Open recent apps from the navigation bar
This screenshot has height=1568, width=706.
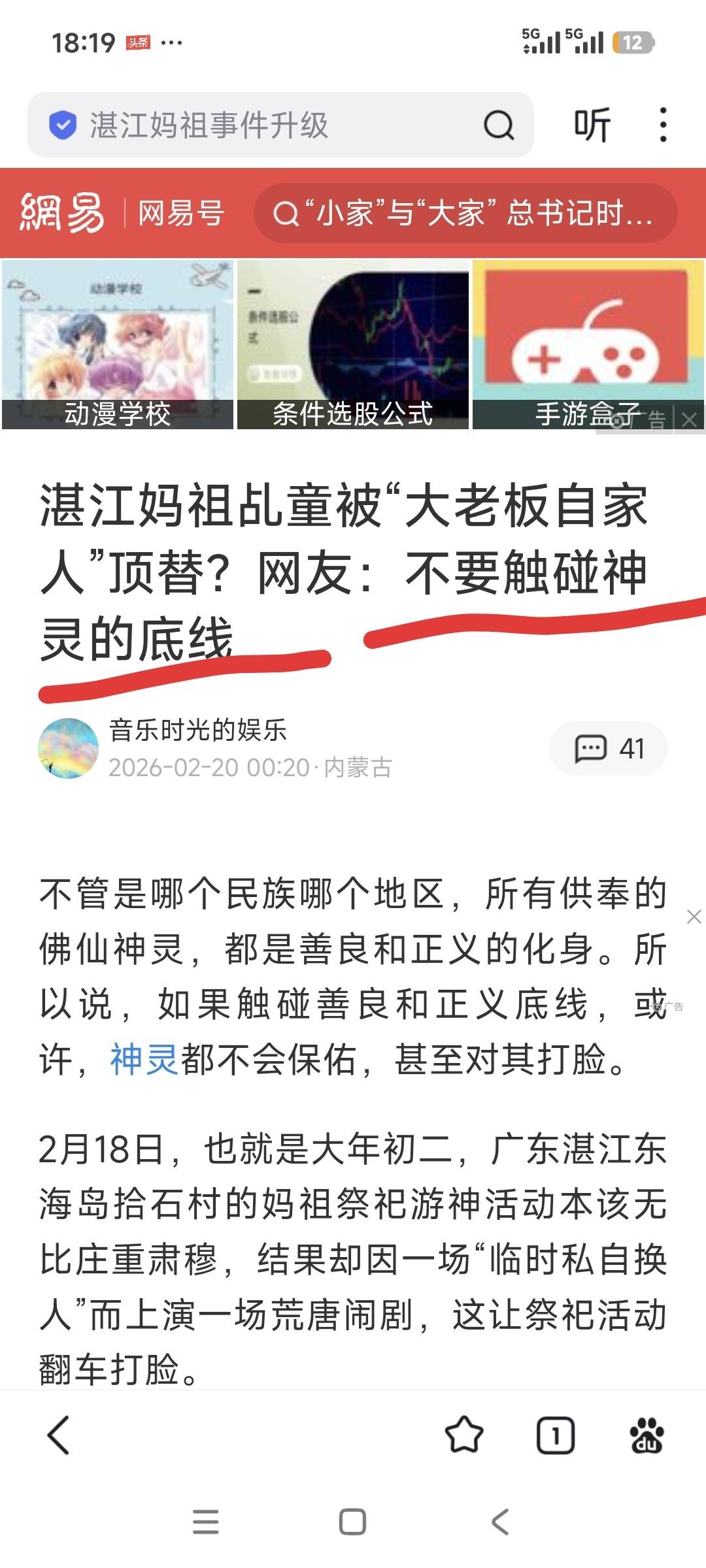coord(205,1522)
